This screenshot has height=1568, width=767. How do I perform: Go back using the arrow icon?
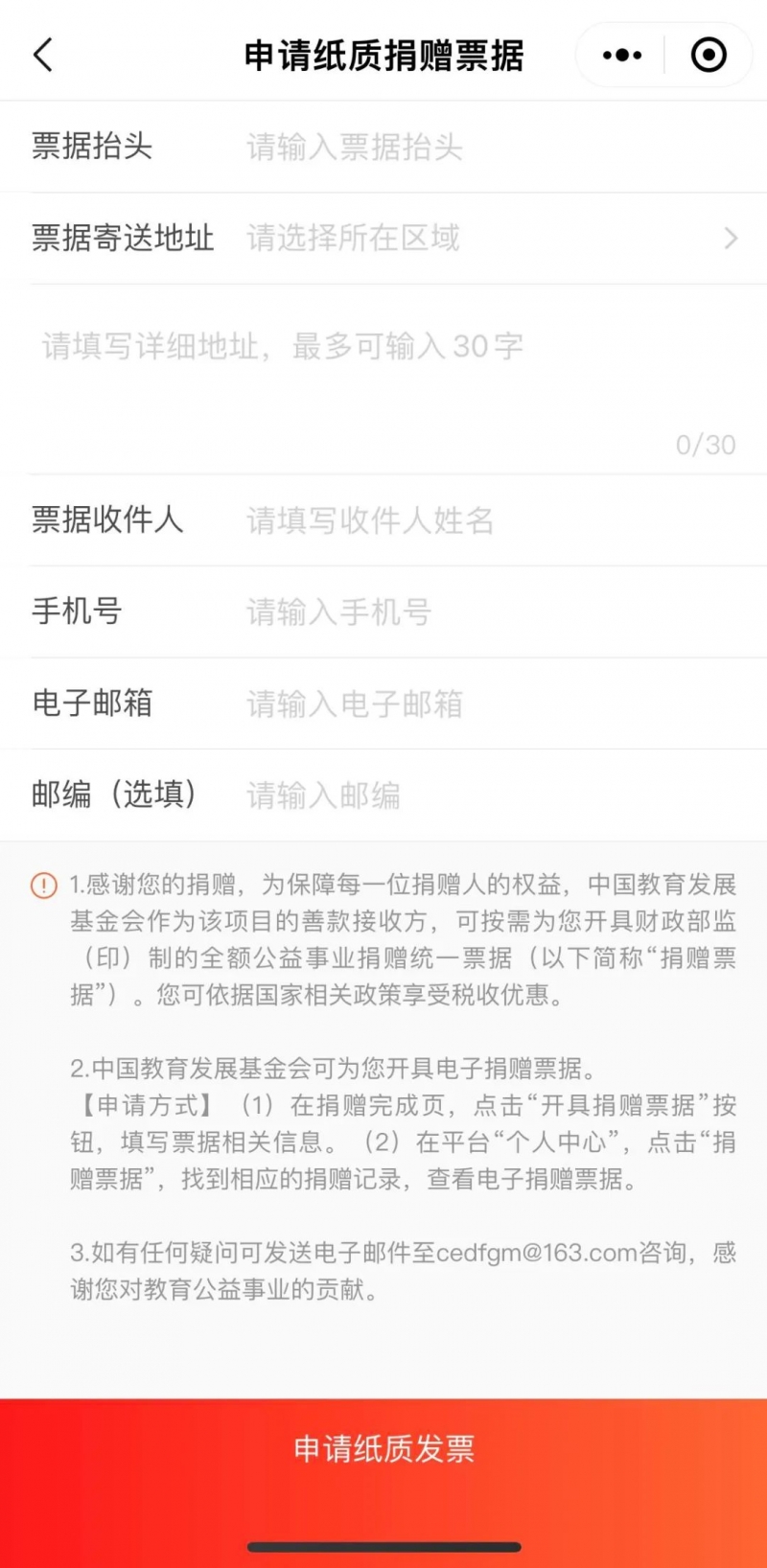(43, 55)
